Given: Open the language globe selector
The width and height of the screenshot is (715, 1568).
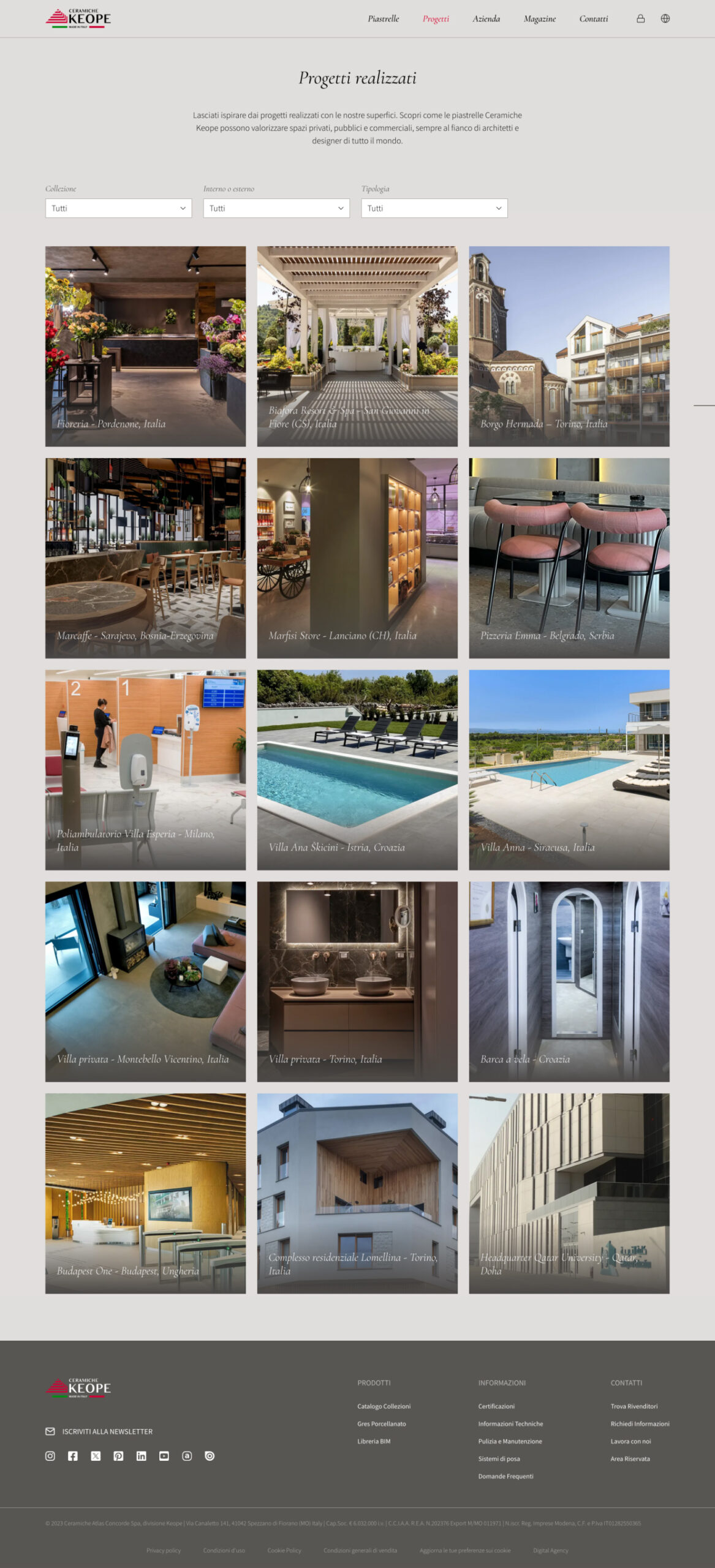Looking at the screenshot, I should tap(665, 19).
